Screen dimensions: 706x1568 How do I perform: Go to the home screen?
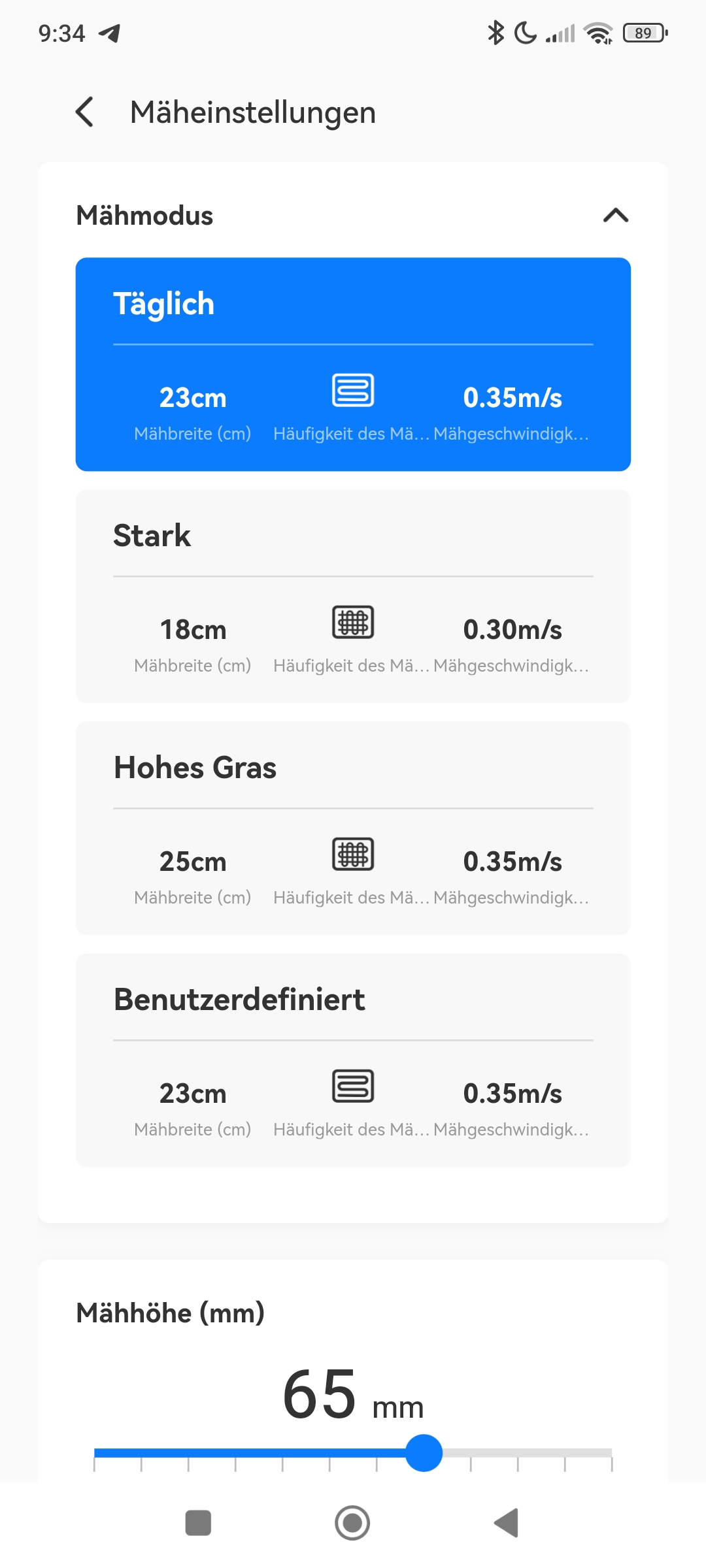pyautogui.click(x=352, y=1523)
